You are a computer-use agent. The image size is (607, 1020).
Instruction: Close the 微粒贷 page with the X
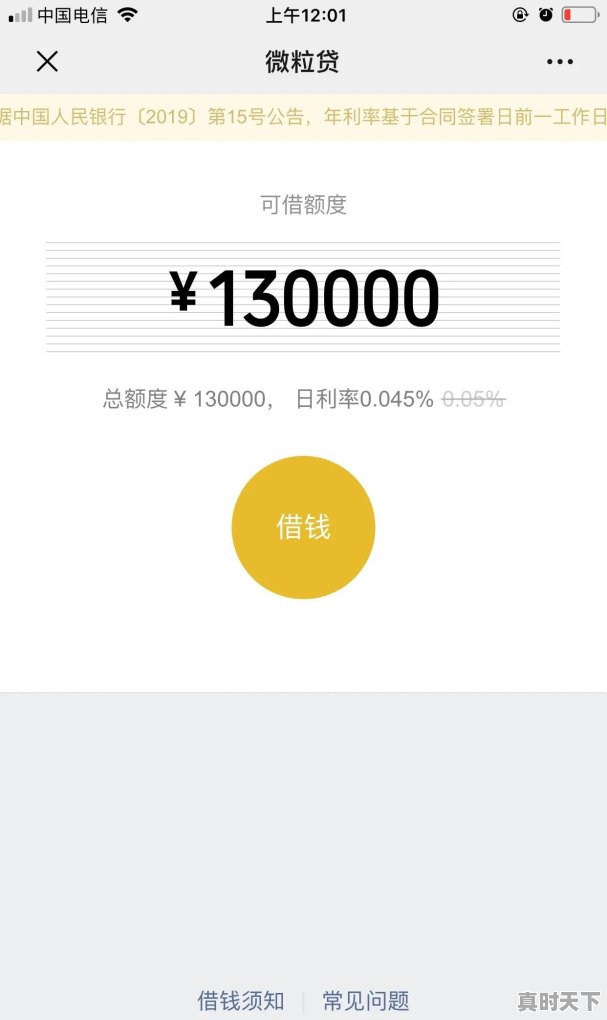coord(47,62)
